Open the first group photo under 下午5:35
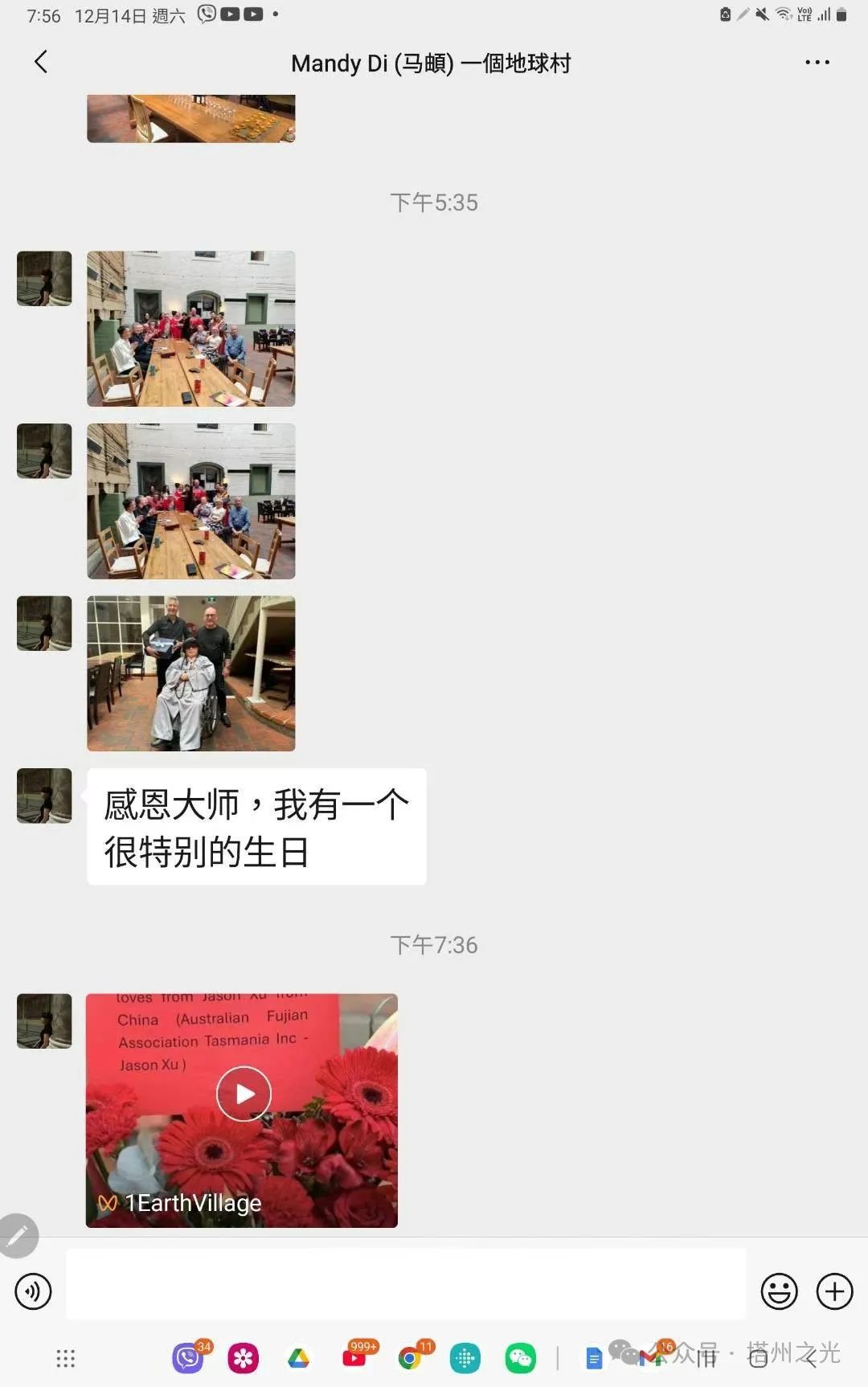This screenshot has height=1387, width=868. coord(190,329)
